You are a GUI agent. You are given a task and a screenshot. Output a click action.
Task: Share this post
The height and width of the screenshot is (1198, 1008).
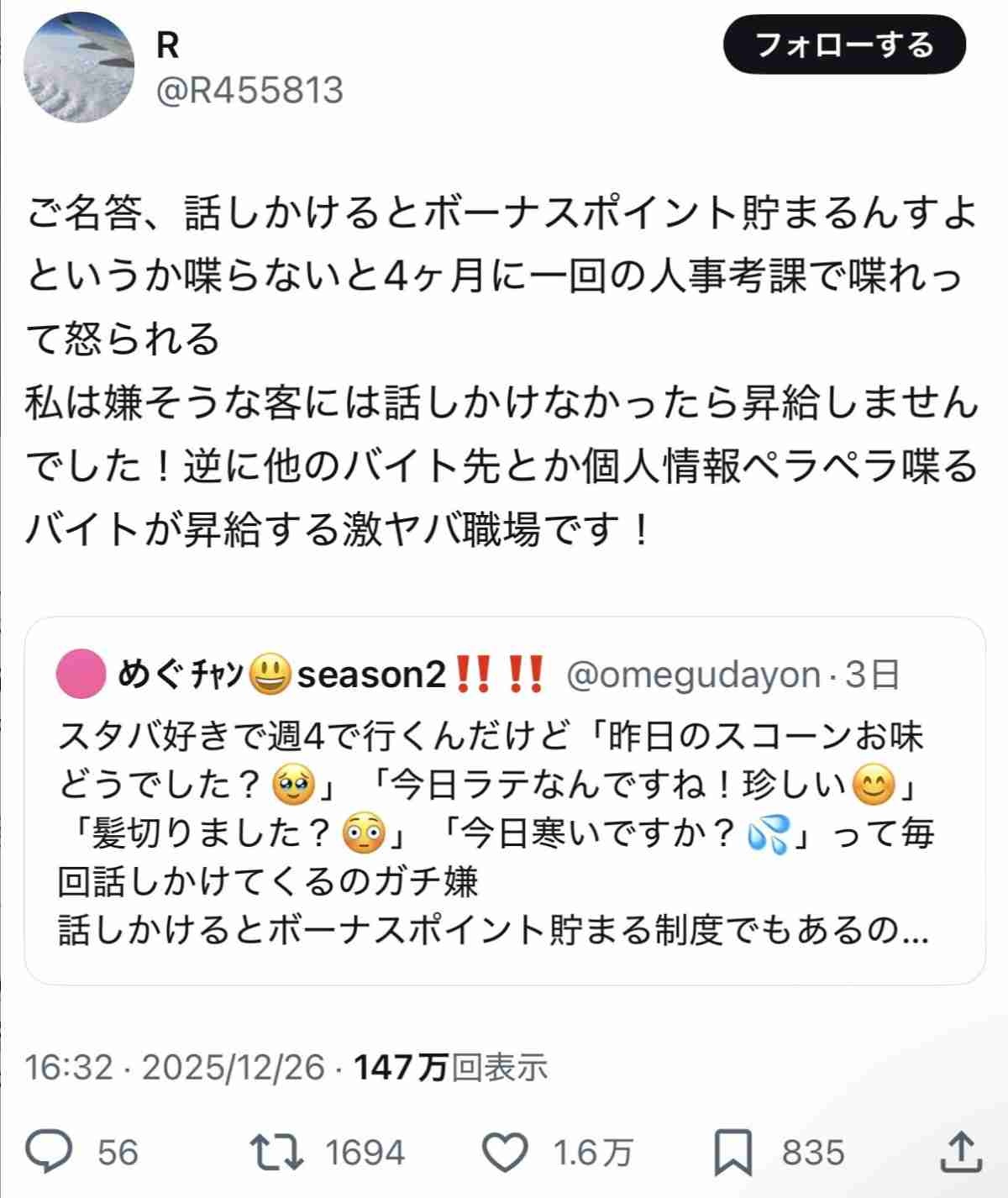pyautogui.click(x=958, y=1152)
